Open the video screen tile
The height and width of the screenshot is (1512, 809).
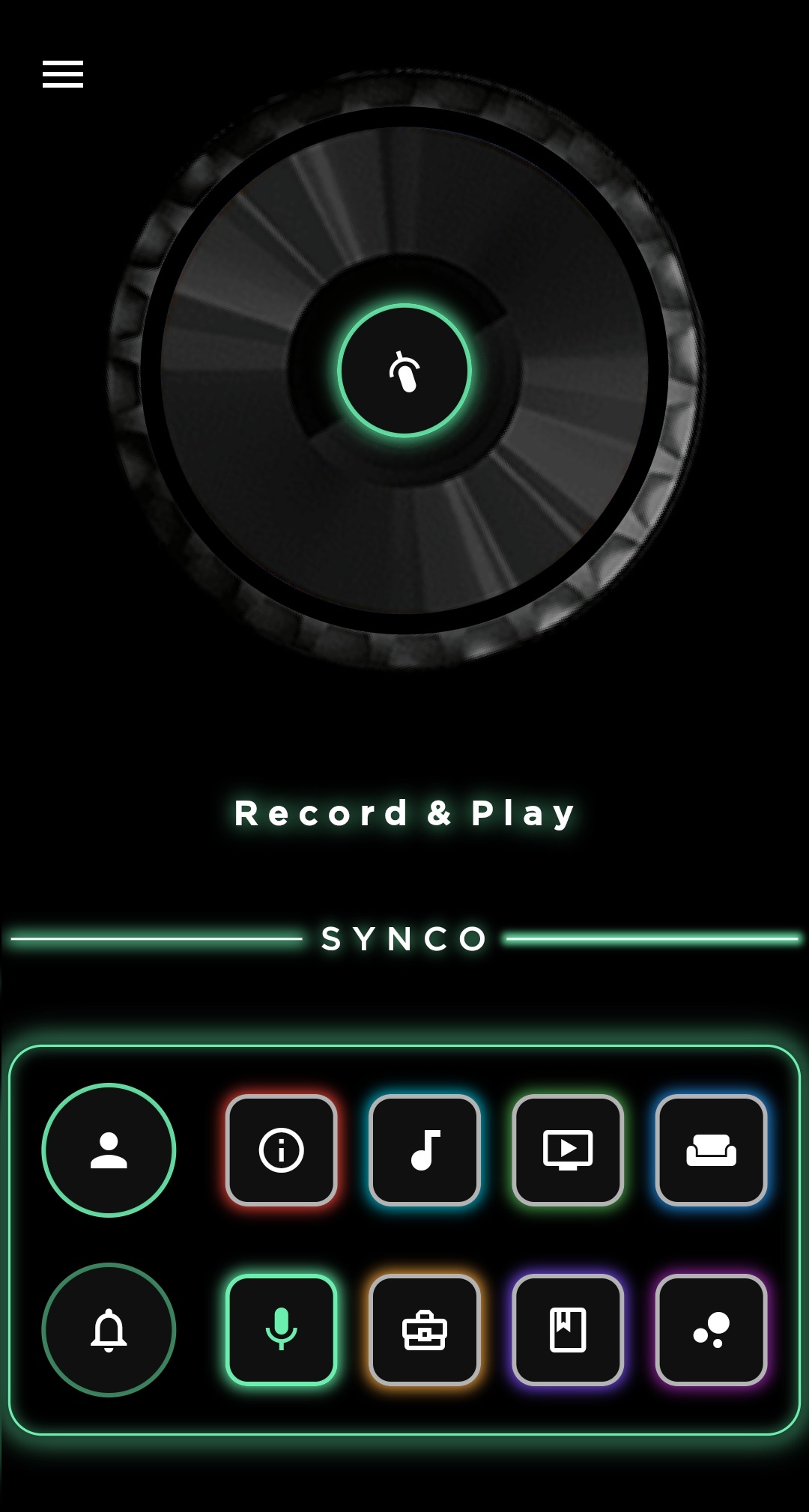568,1150
